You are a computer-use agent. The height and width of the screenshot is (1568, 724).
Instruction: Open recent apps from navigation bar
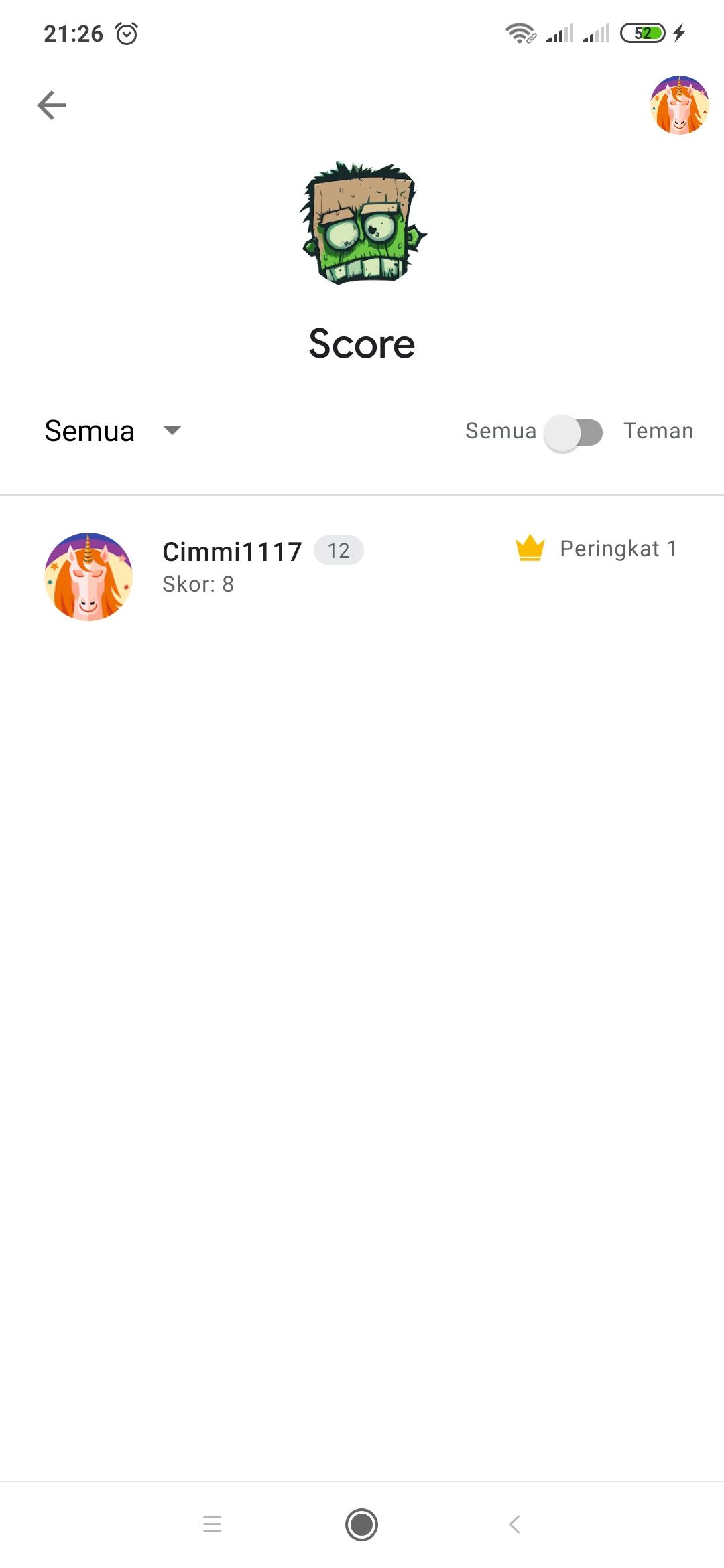212,1524
